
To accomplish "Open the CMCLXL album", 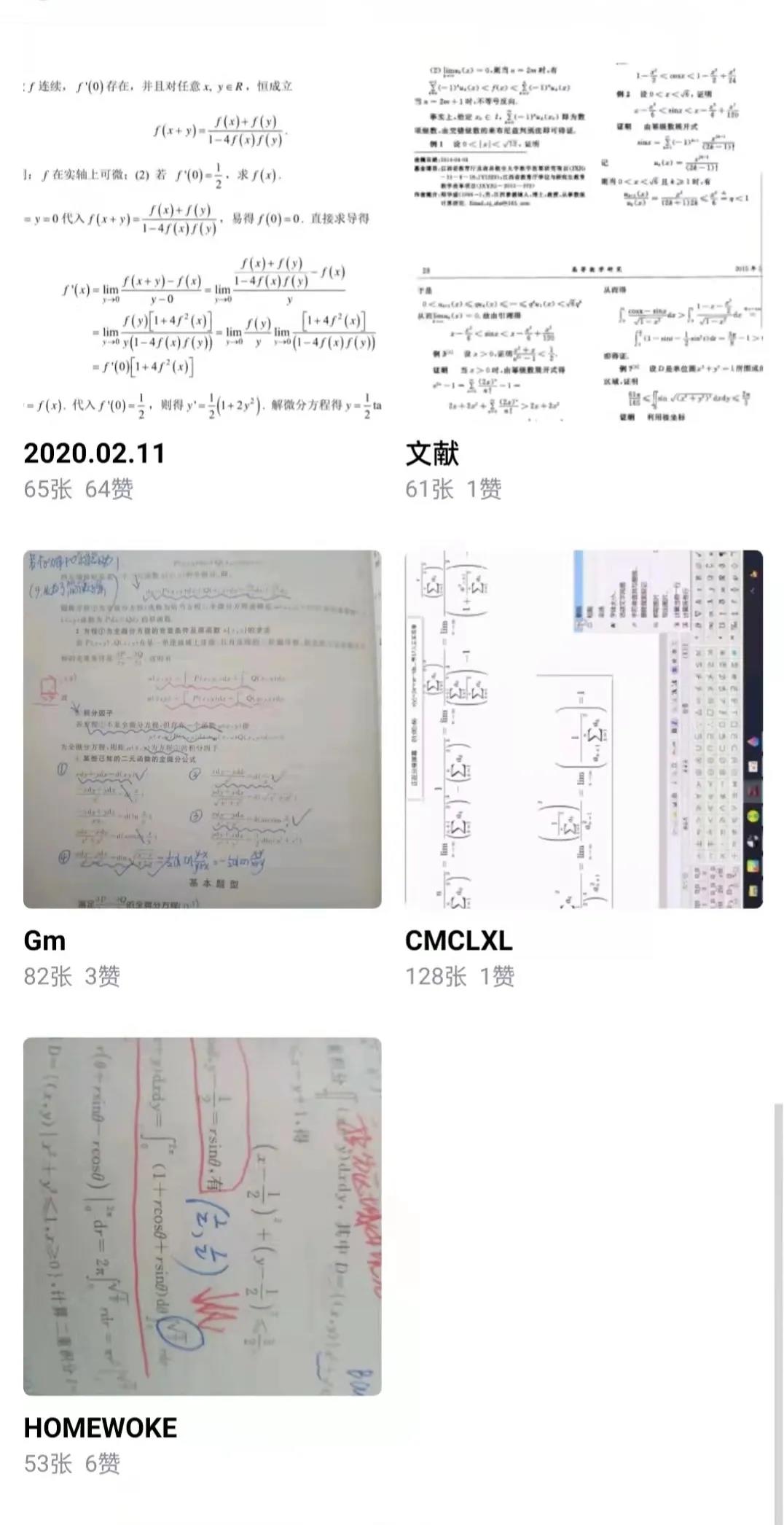I will 584,729.
